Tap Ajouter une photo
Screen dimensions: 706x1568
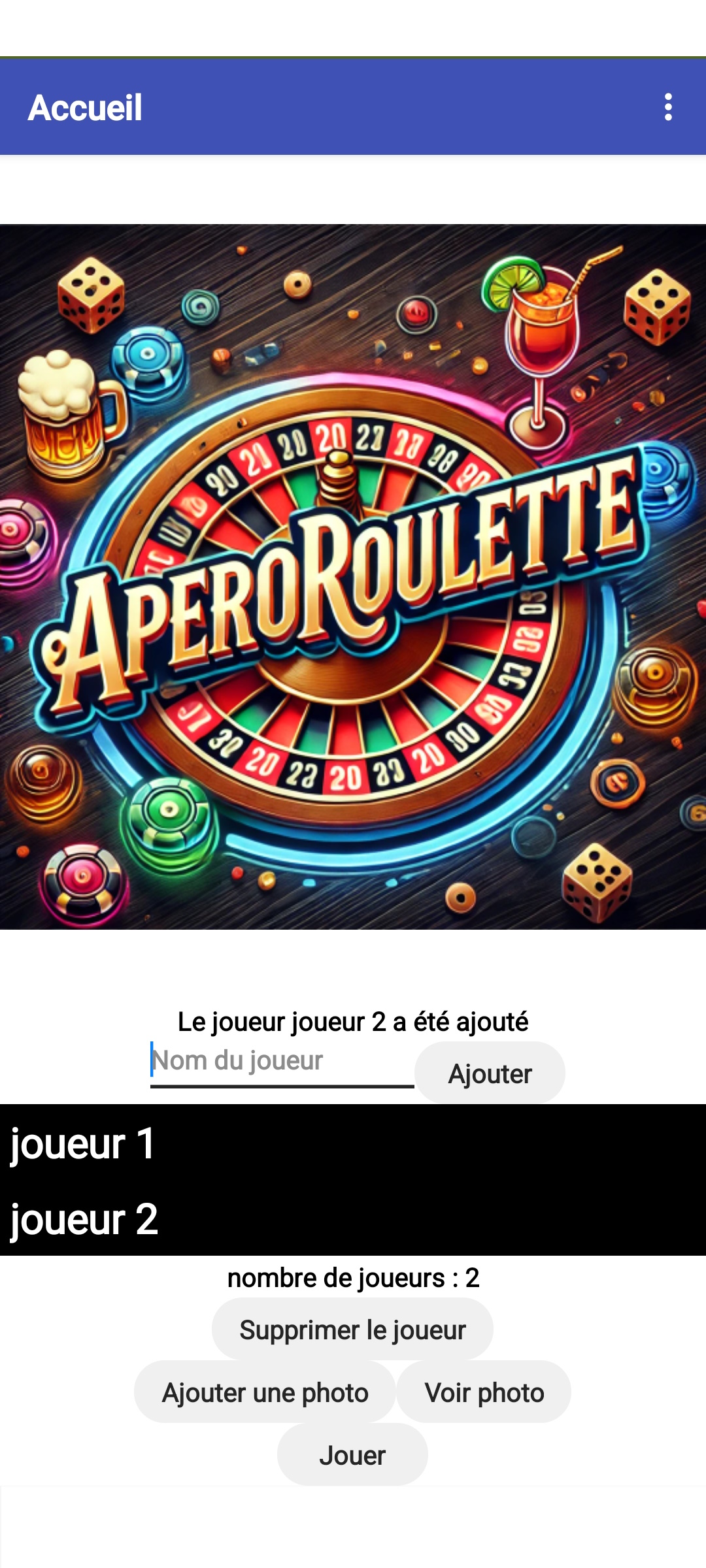point(265,1392)
